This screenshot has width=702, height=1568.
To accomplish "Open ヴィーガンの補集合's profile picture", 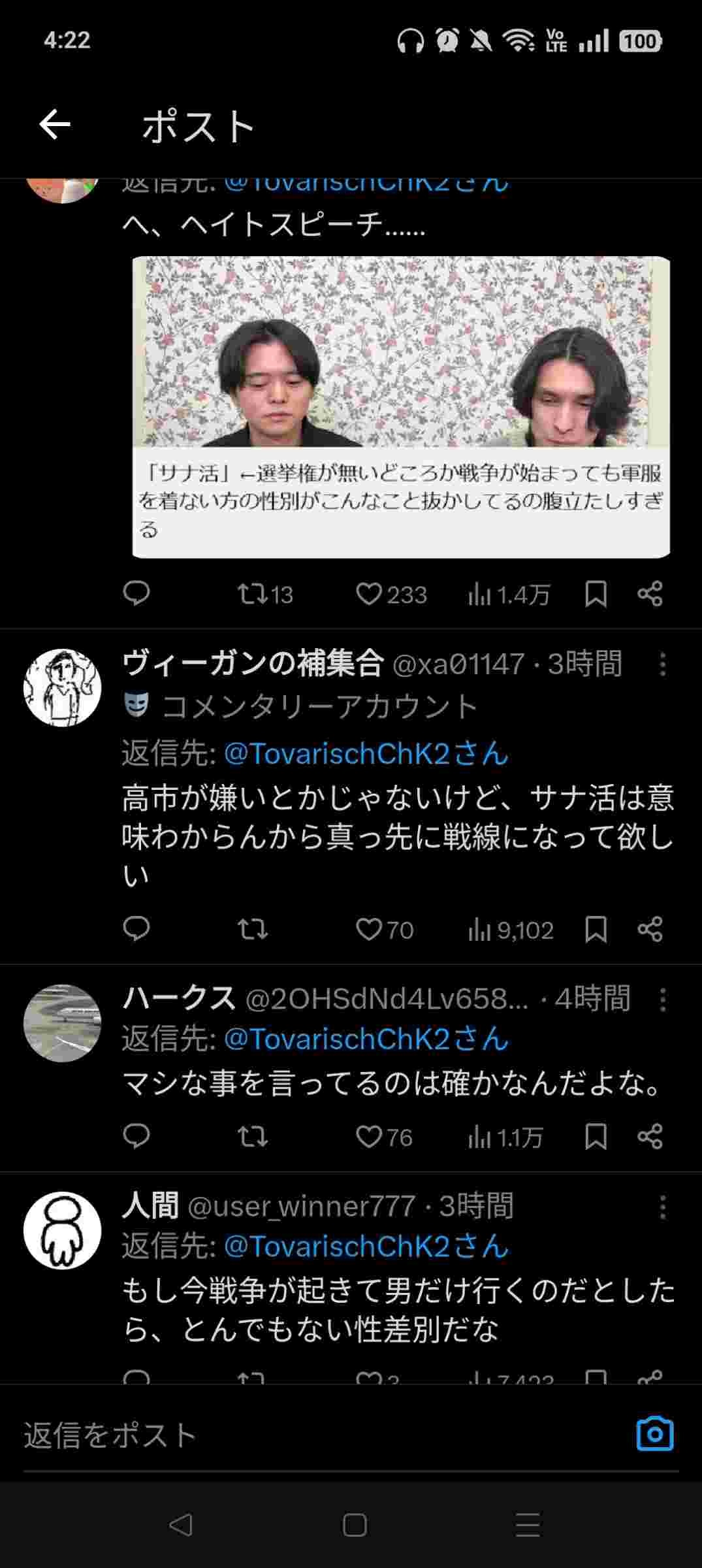I will point(63,687).
